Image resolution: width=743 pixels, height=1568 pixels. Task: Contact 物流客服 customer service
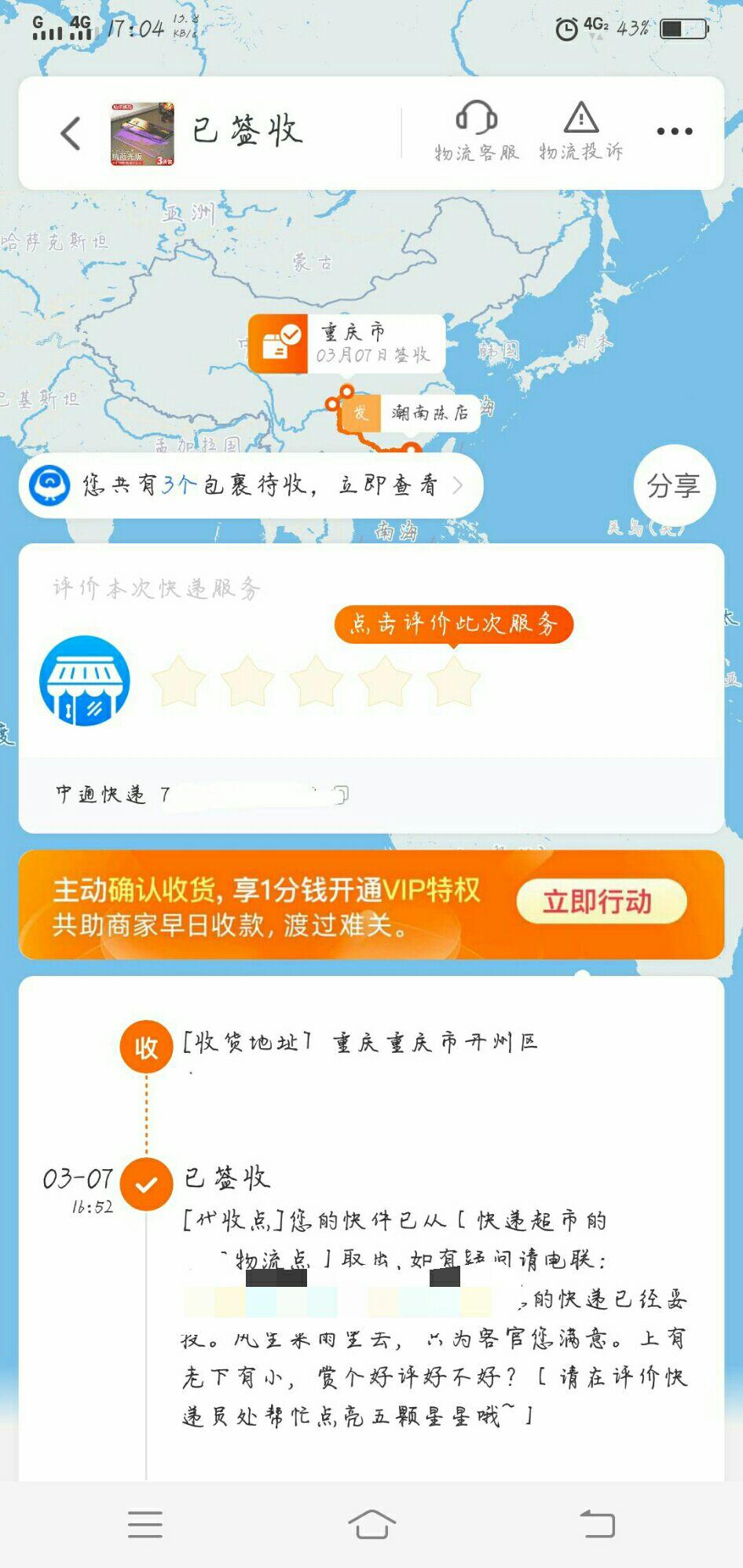476,131
